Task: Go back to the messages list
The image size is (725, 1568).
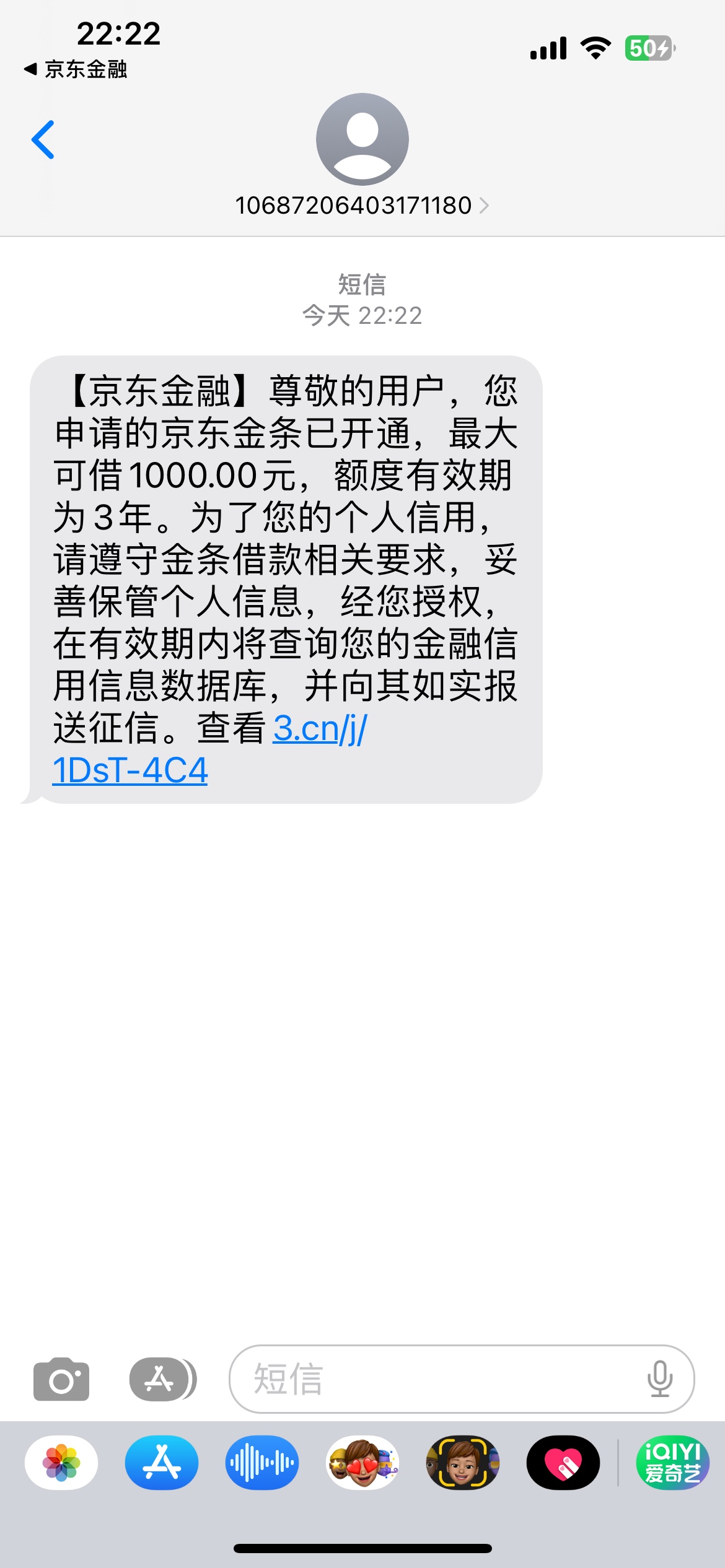Action: tap(43, 140)
